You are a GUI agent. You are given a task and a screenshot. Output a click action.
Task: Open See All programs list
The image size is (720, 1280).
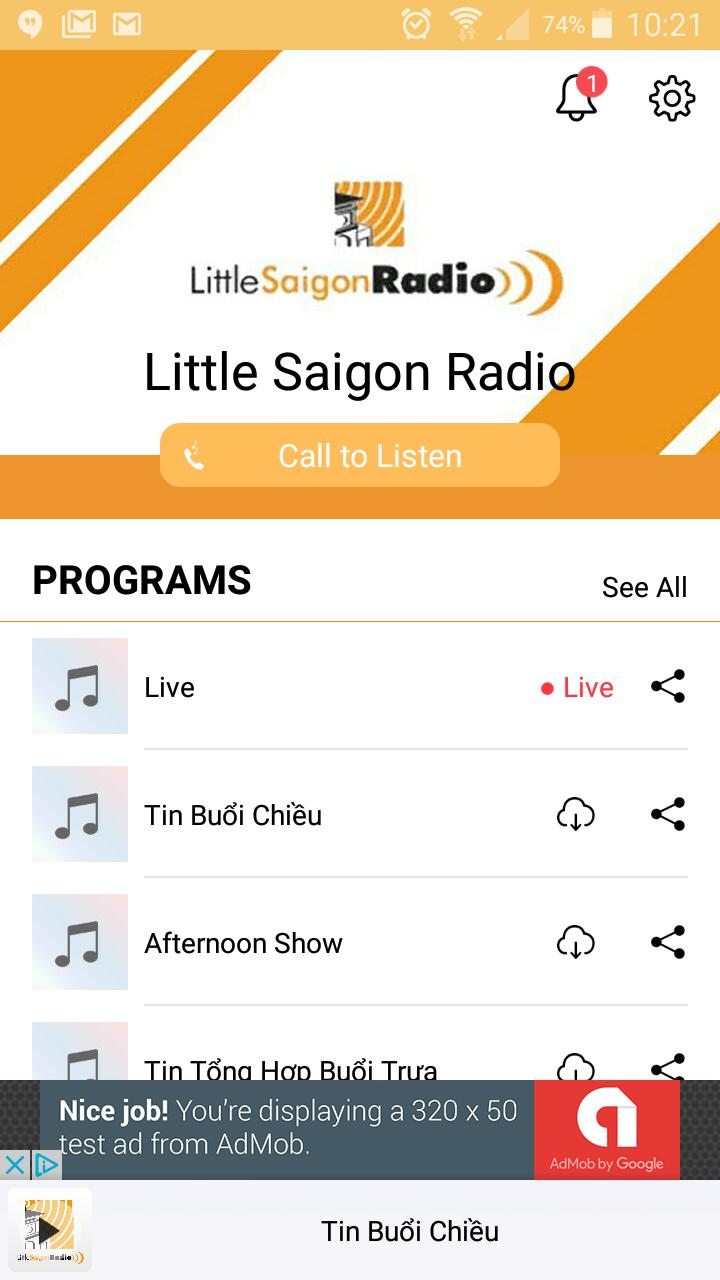[x=645, y=587]
